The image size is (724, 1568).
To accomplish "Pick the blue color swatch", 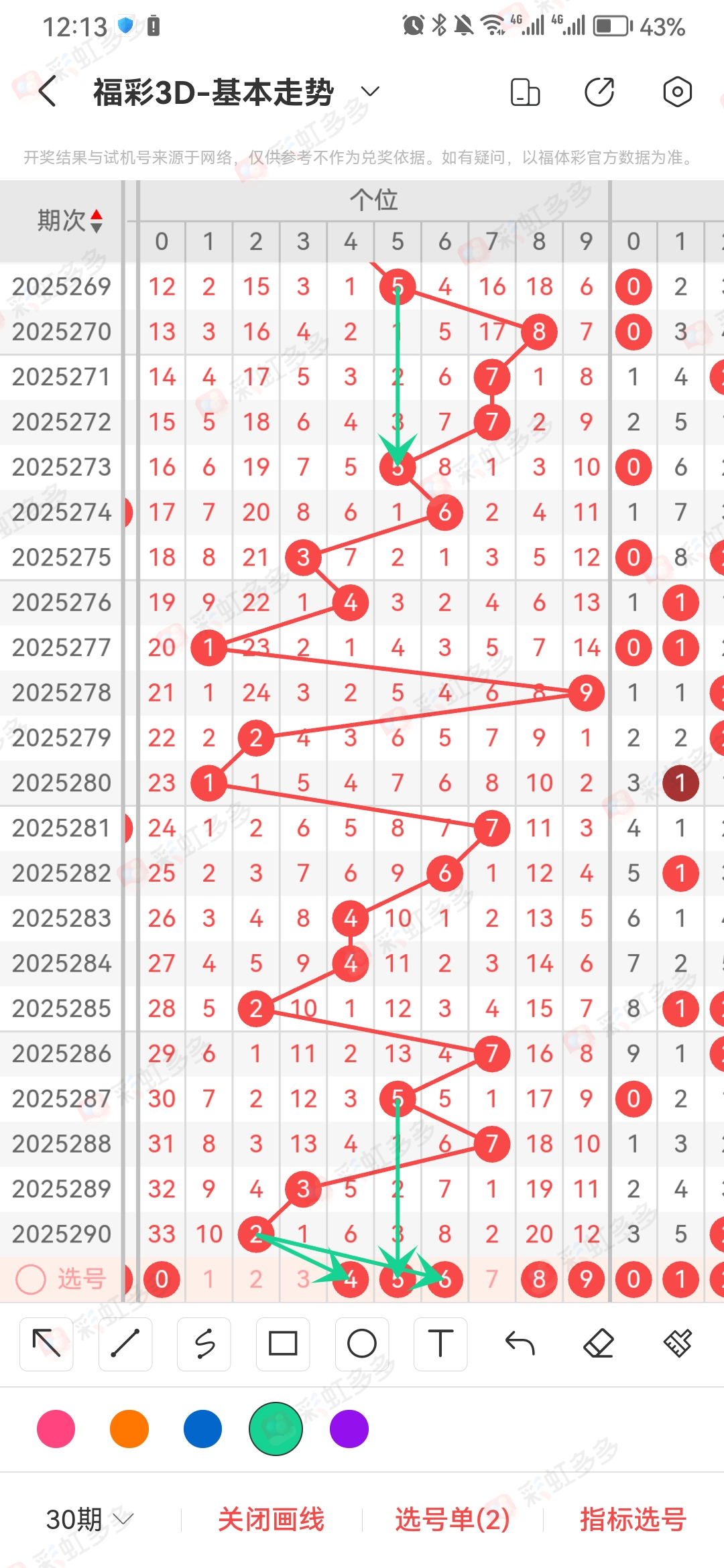I will tap(202, 1429).
